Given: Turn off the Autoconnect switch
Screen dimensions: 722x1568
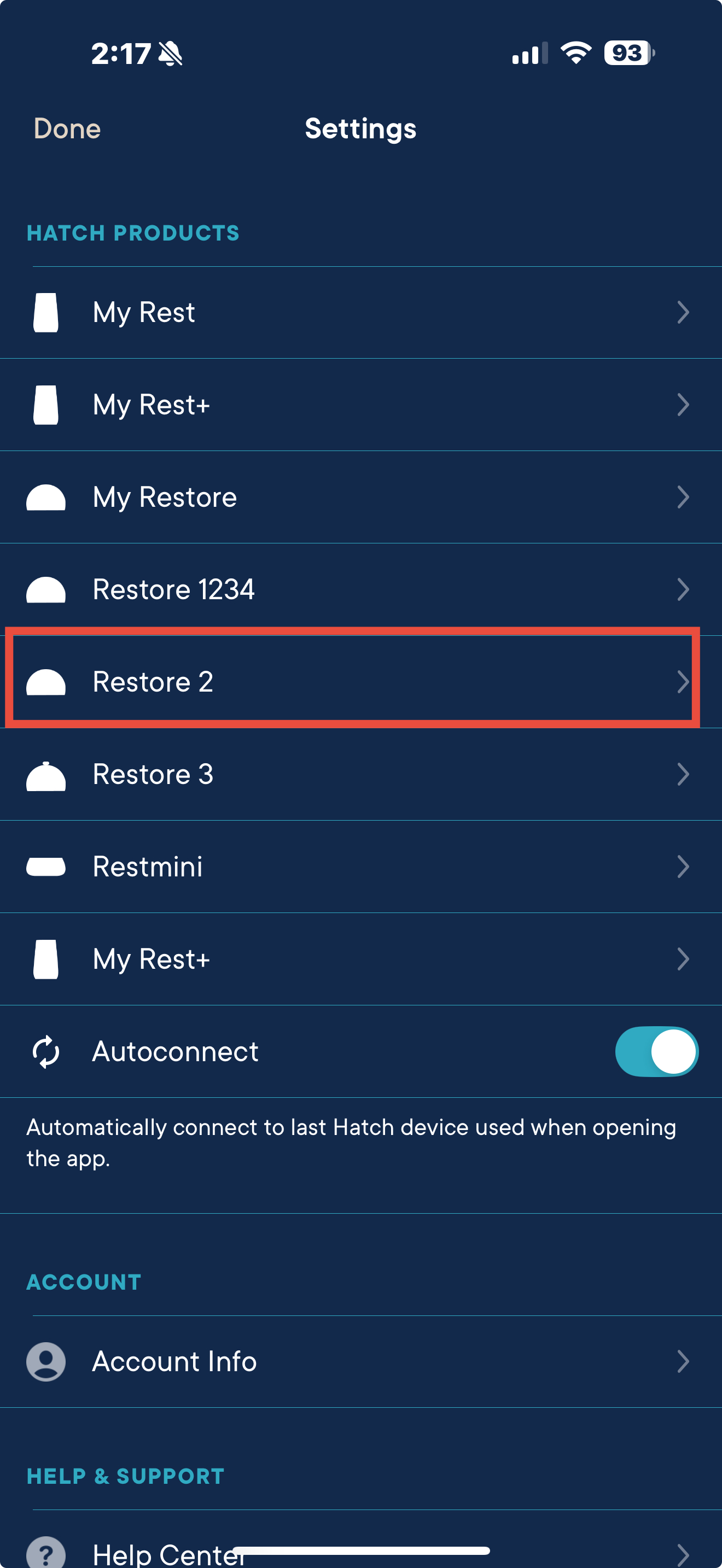Looking at the screenshot, I should pos(656,1051).
